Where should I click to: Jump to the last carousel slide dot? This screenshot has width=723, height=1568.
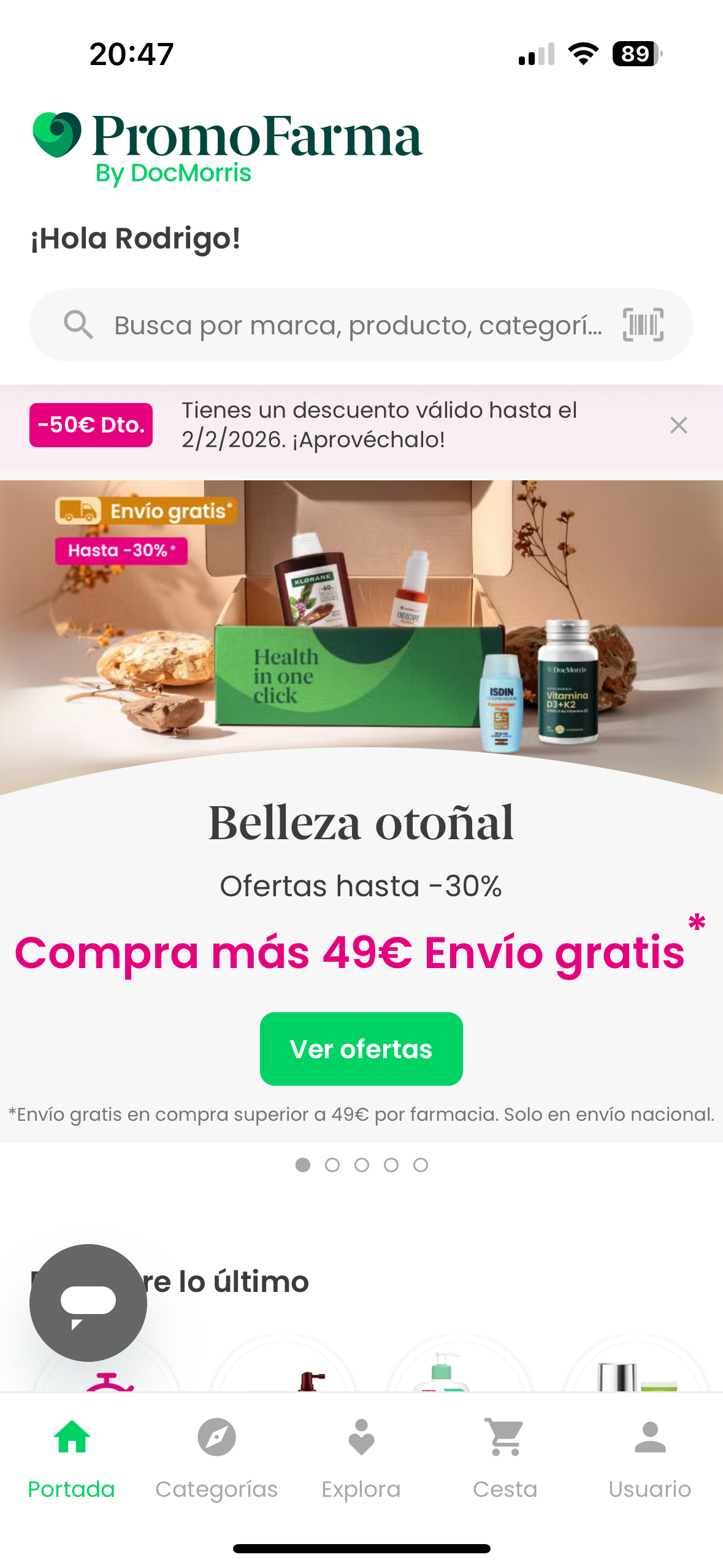tap(421, 1165)
